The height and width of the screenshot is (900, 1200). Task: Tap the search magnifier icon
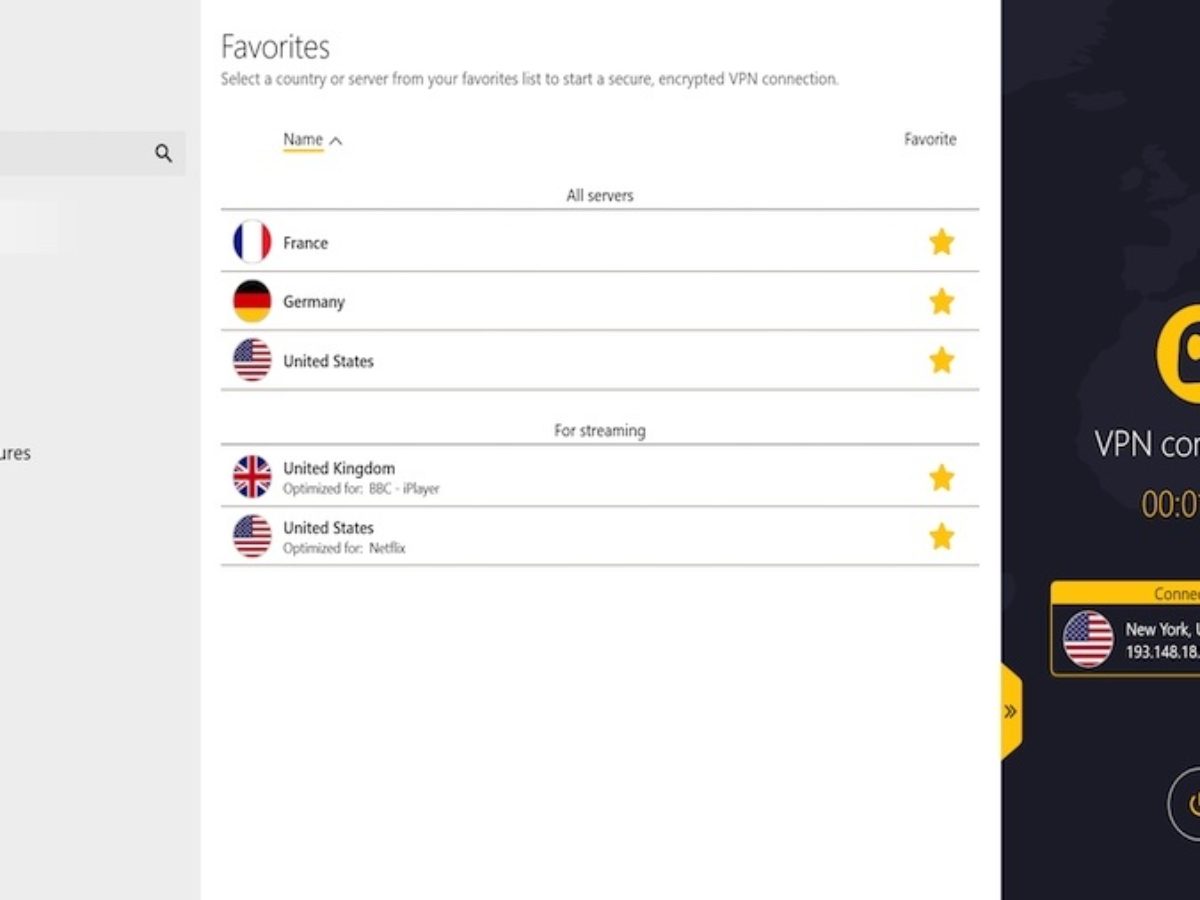[163, 153]
